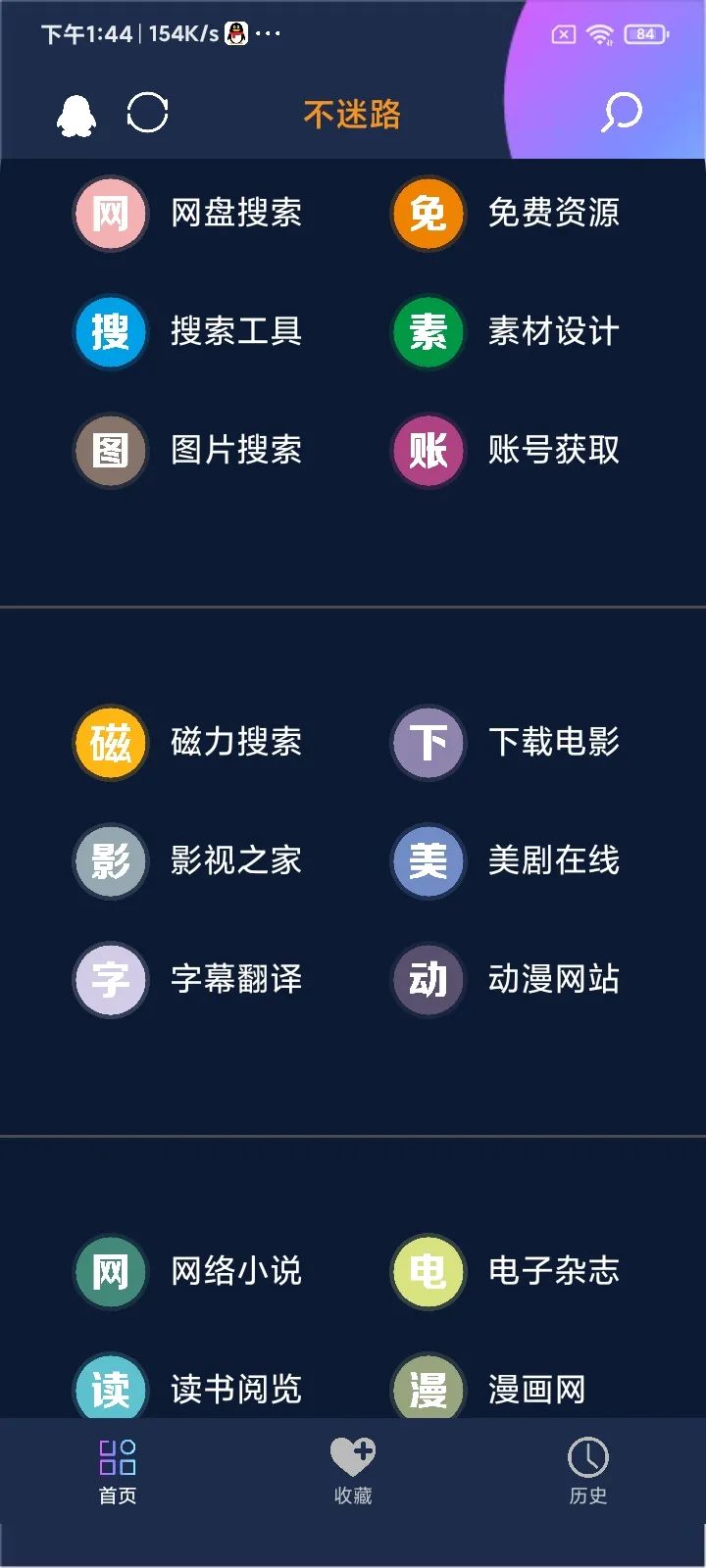Open 网络小说 category
Screen dimensions: 706x1568
(189, 1271)
